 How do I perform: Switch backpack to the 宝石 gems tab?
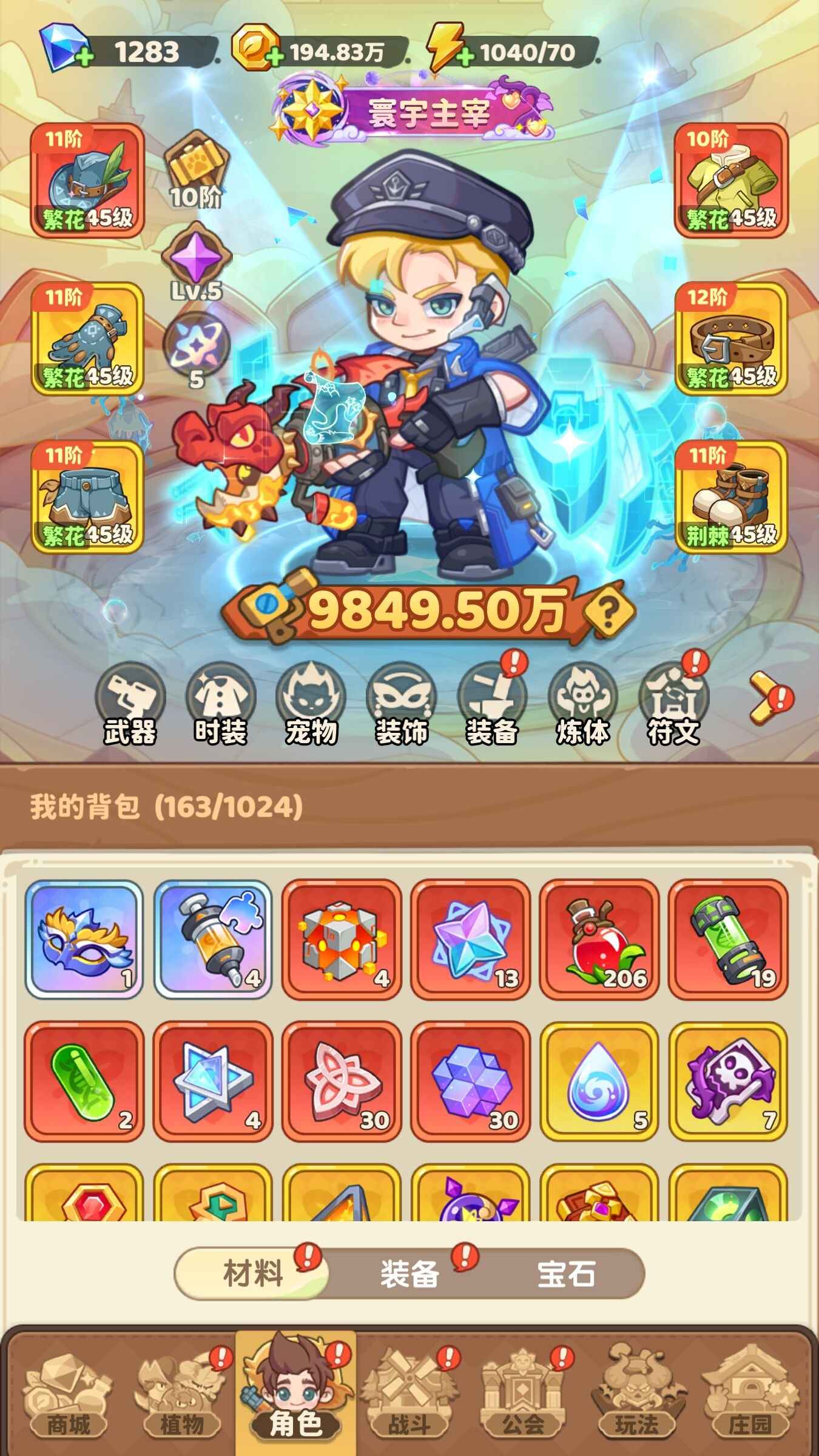click(565, 1273)
